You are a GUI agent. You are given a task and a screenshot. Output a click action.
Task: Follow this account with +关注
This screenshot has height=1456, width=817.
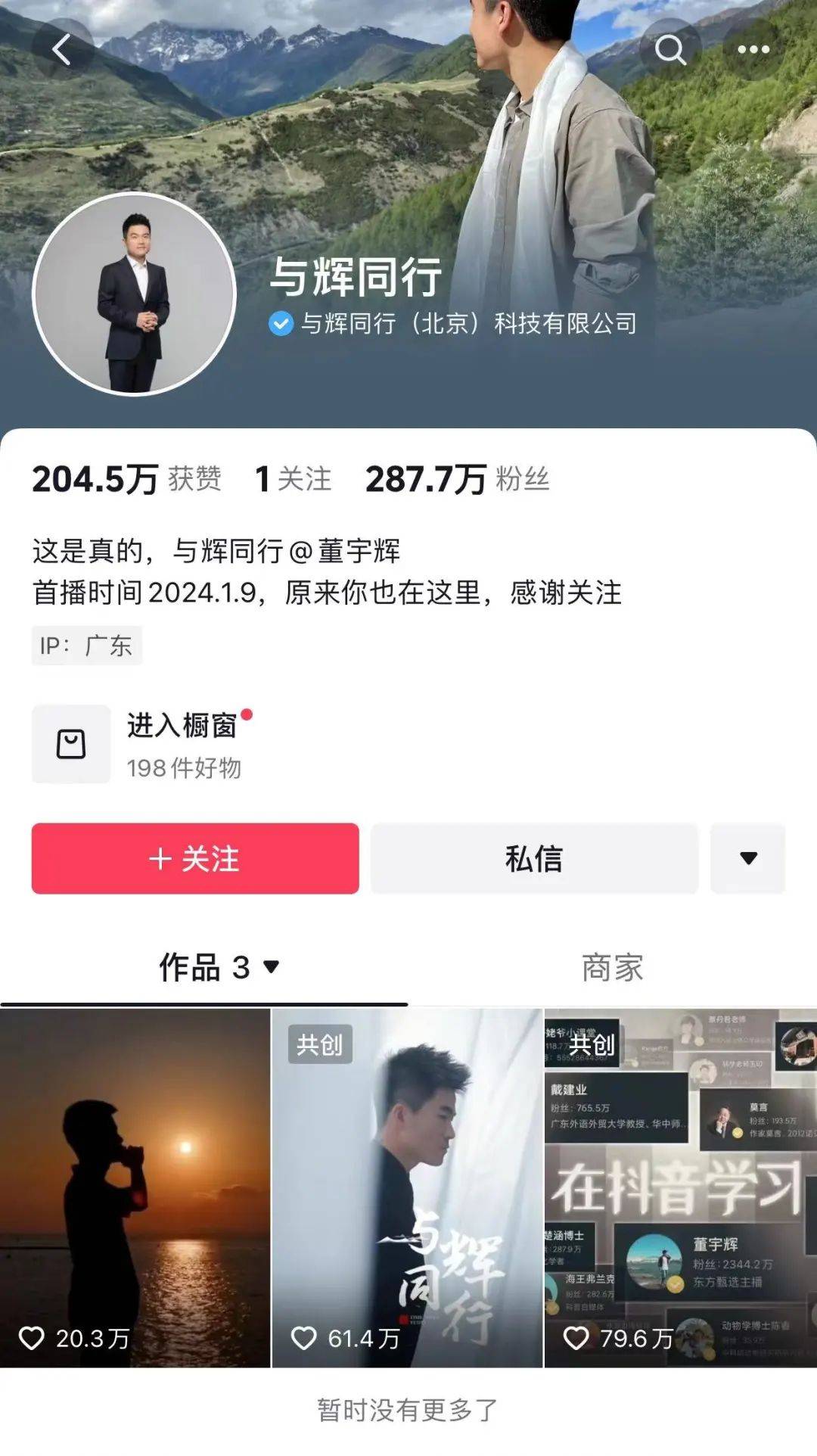pos(195,858)
